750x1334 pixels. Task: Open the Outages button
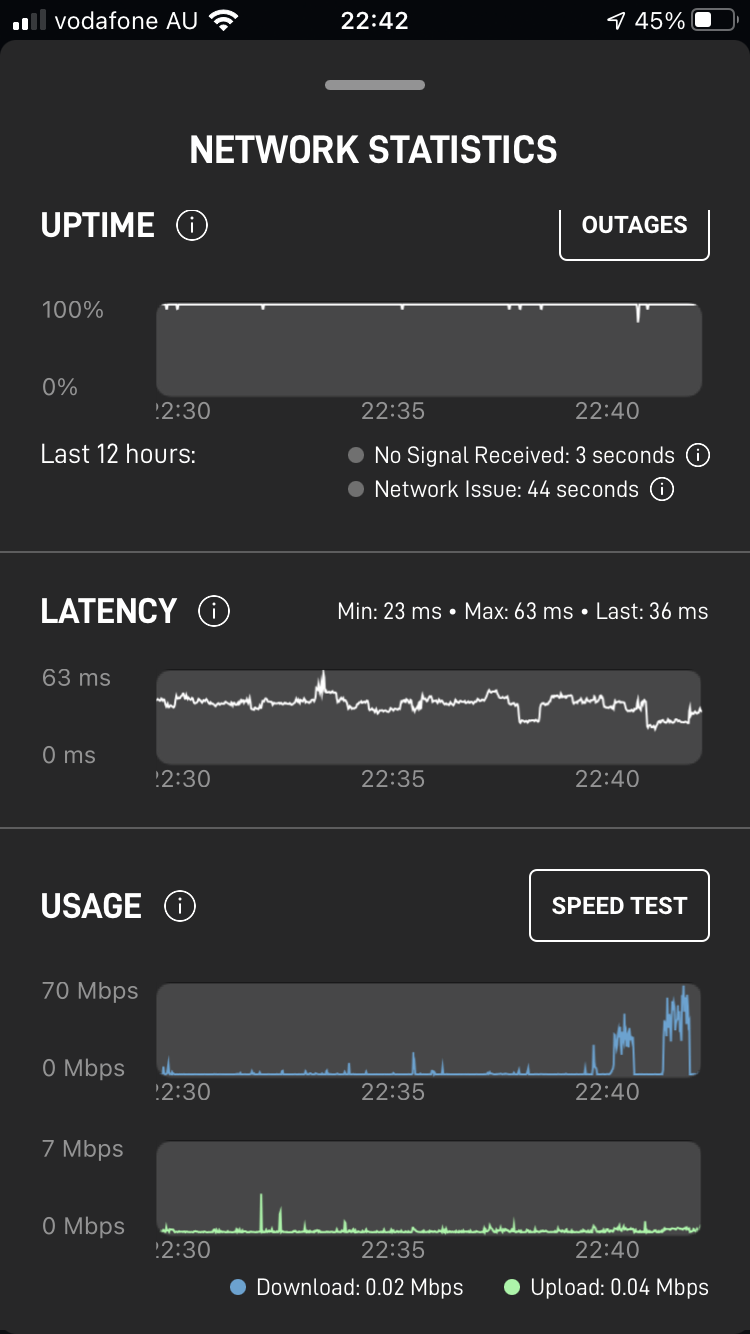click(x=634, y=227)
